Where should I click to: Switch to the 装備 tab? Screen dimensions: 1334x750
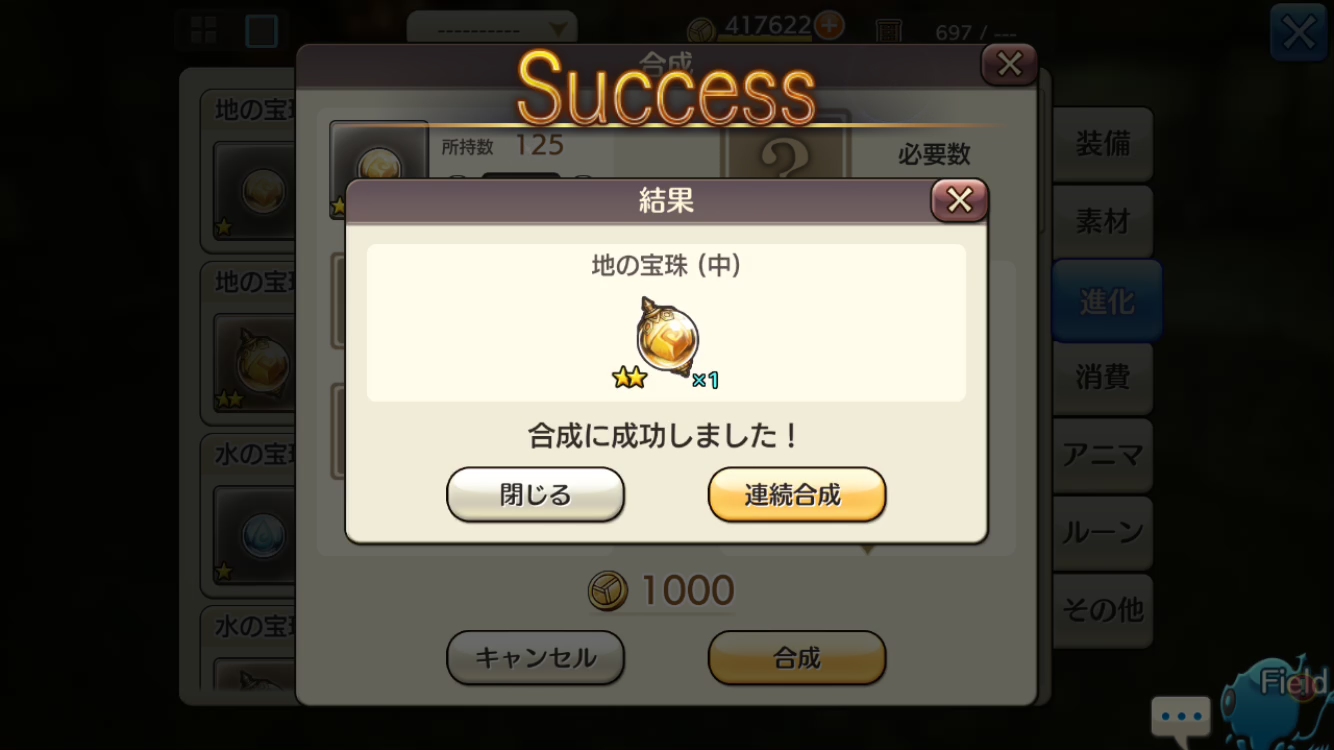pyautogui.click(x=1102, y=145)
